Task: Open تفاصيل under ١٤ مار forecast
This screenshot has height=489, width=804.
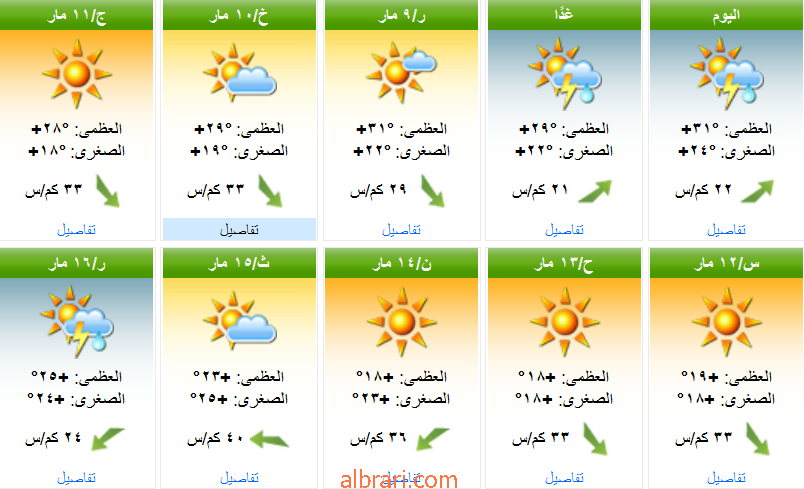Action: [x=401, y=478]
